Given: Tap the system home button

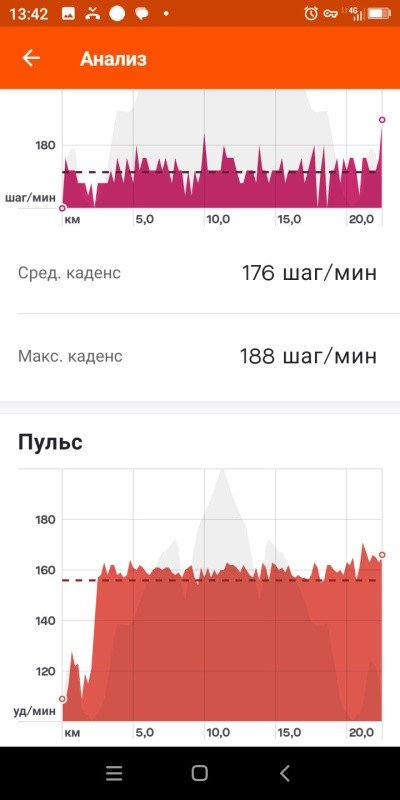Looking at the screenshot, I should (x=199, y=773).
